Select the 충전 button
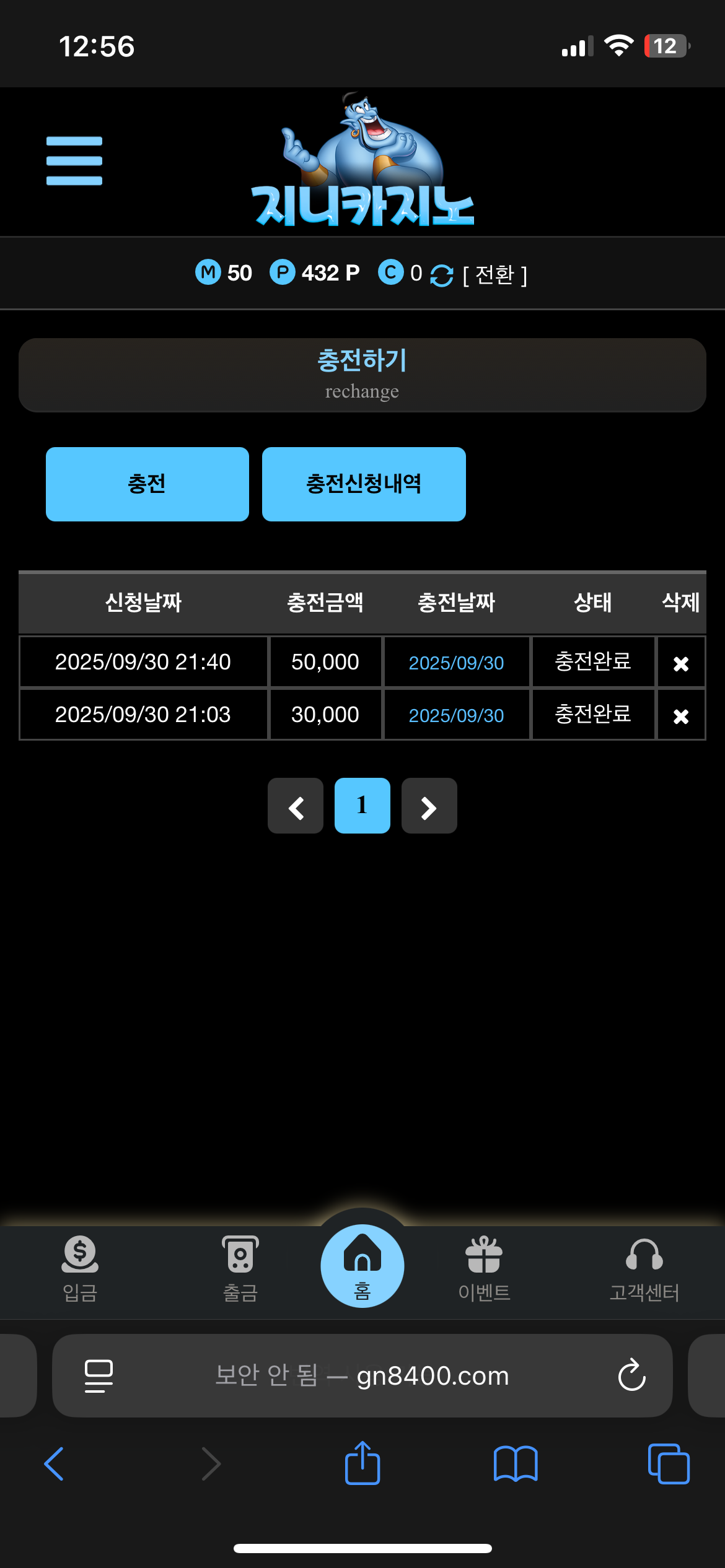This screenshot has width=725, height=1568. click(147, 484)
